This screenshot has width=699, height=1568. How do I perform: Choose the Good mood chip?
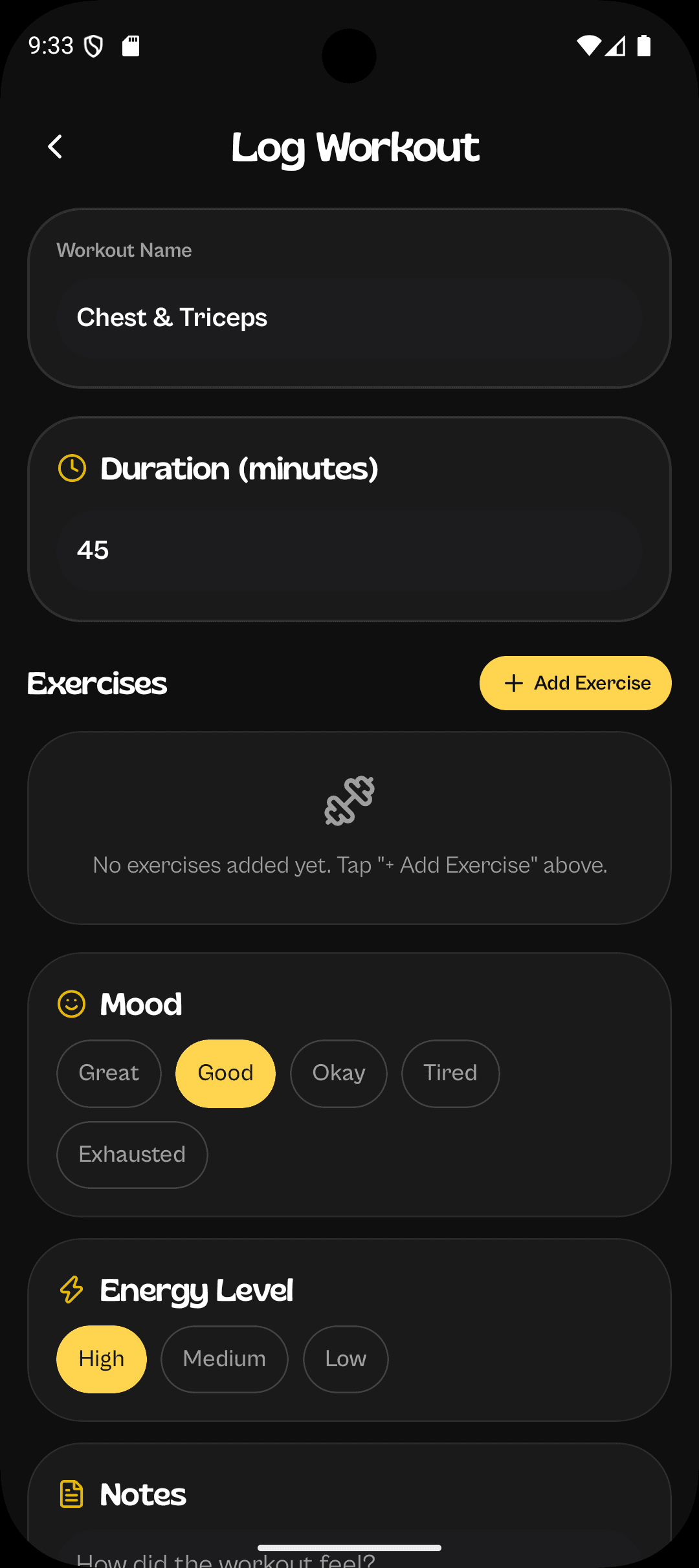pyautogui.click(x=225, y=1073)
